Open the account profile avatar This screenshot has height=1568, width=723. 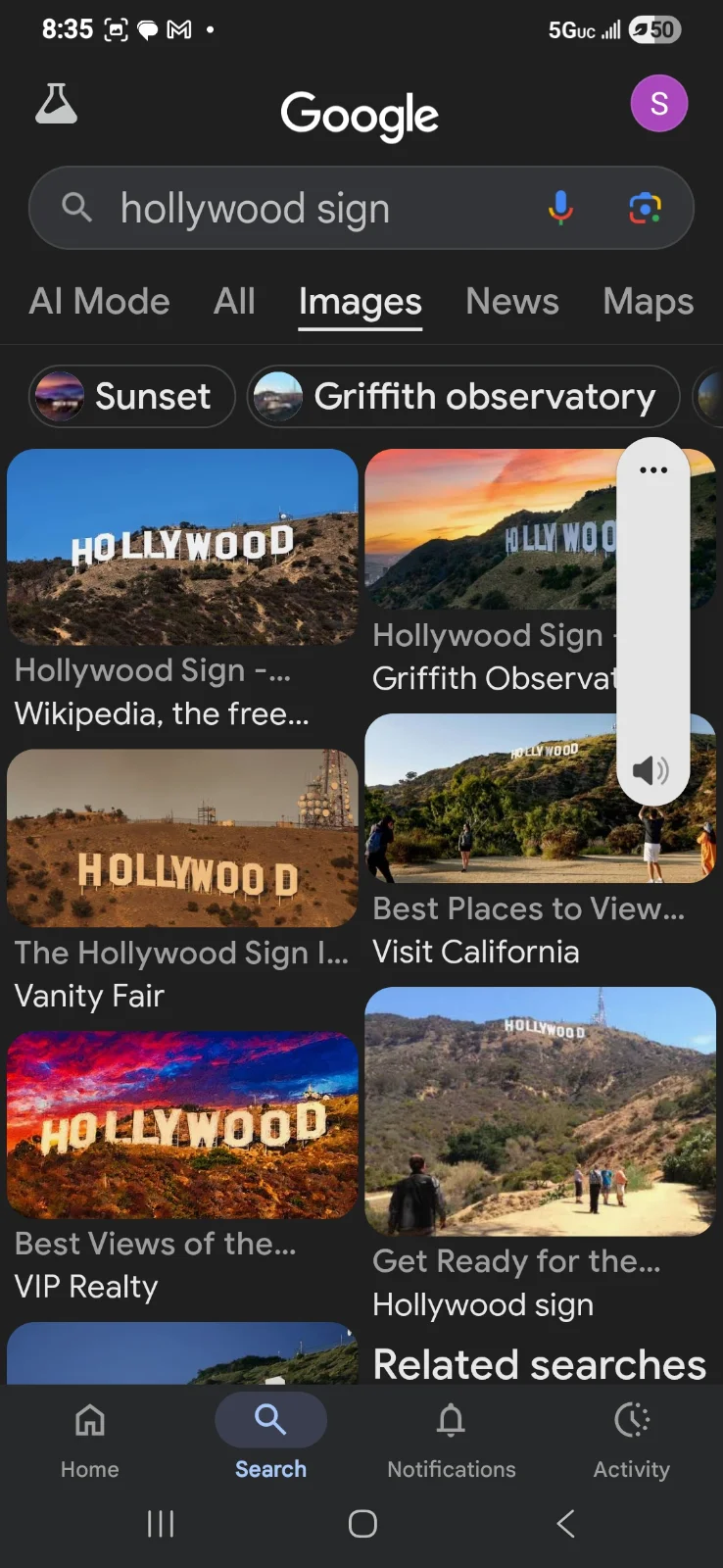click(658, 104)
